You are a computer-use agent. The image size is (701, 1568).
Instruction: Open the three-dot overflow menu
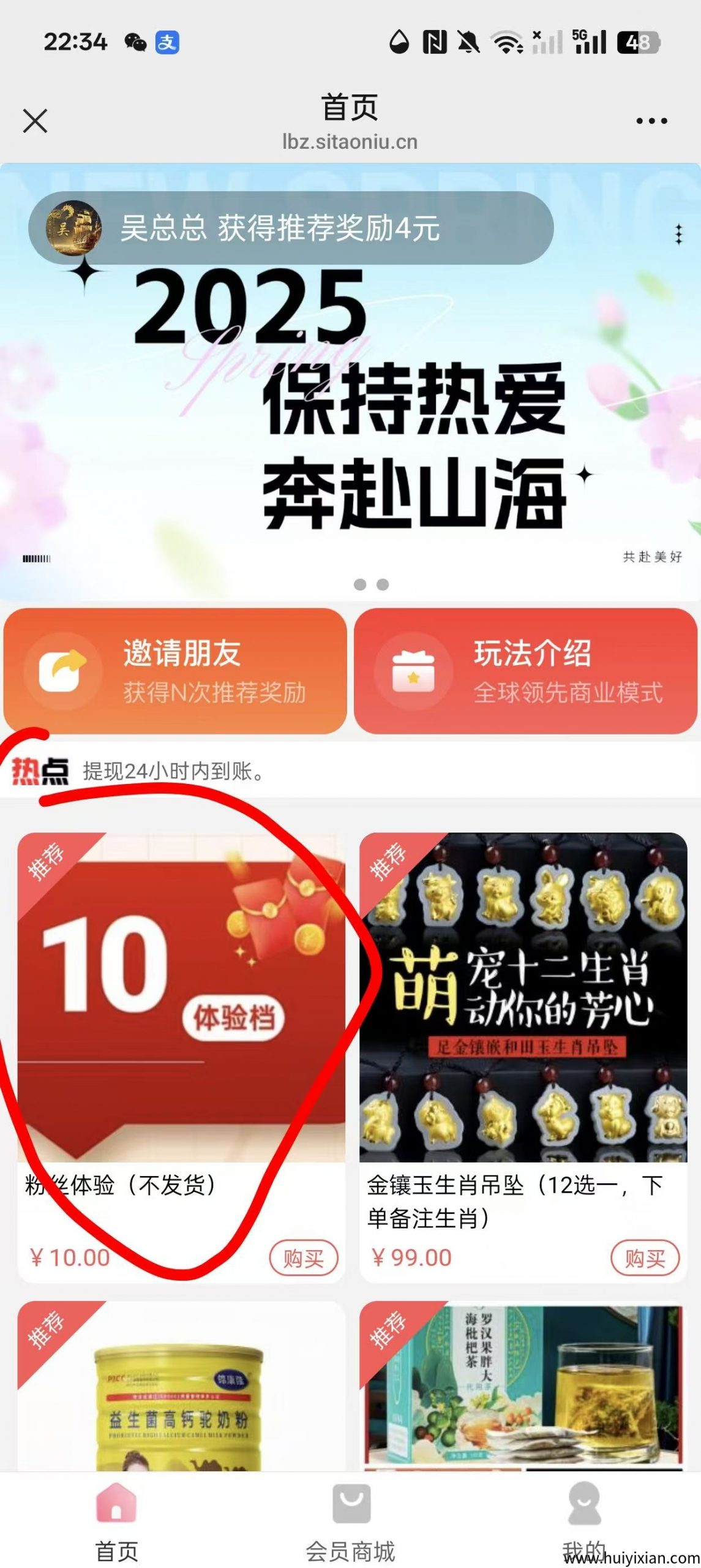tap(651, 121)
